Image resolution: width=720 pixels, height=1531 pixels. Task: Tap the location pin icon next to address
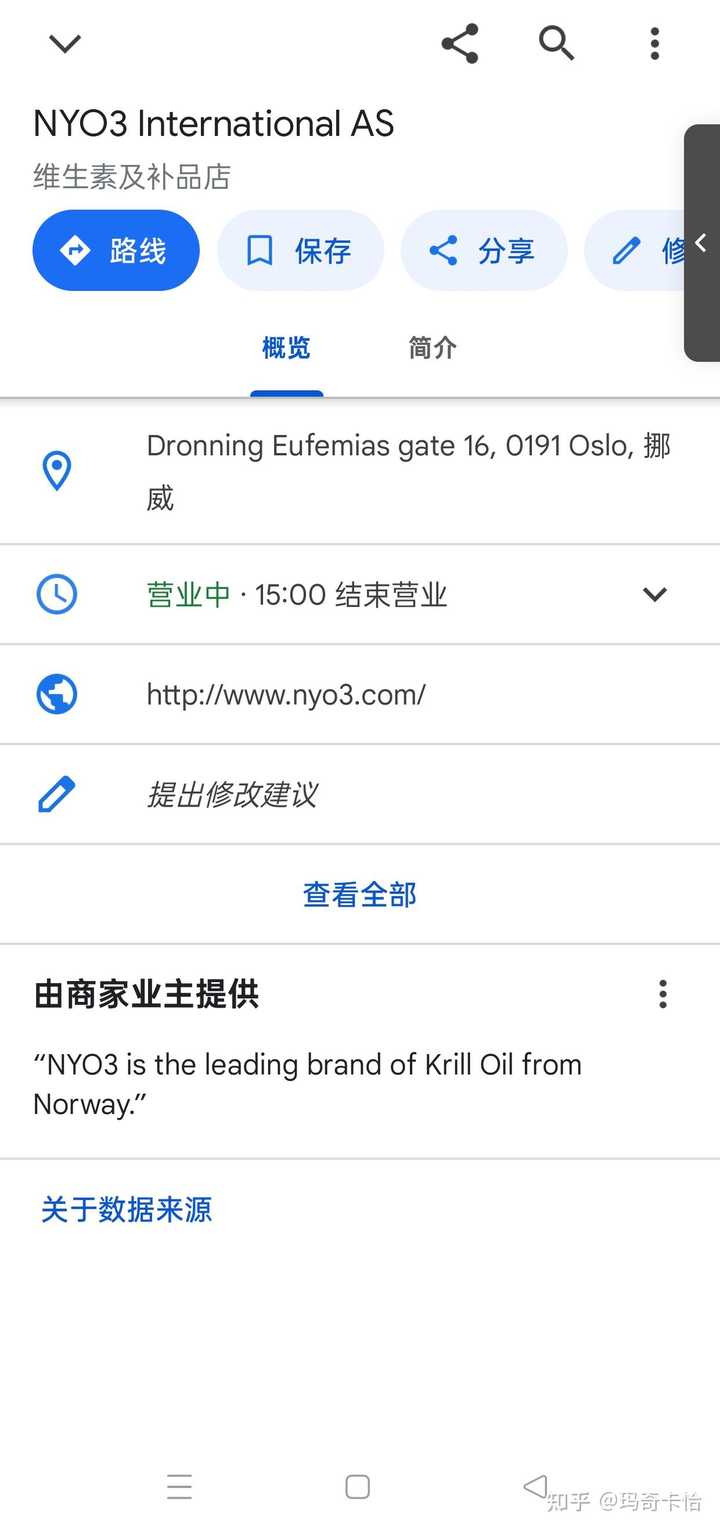57,470
